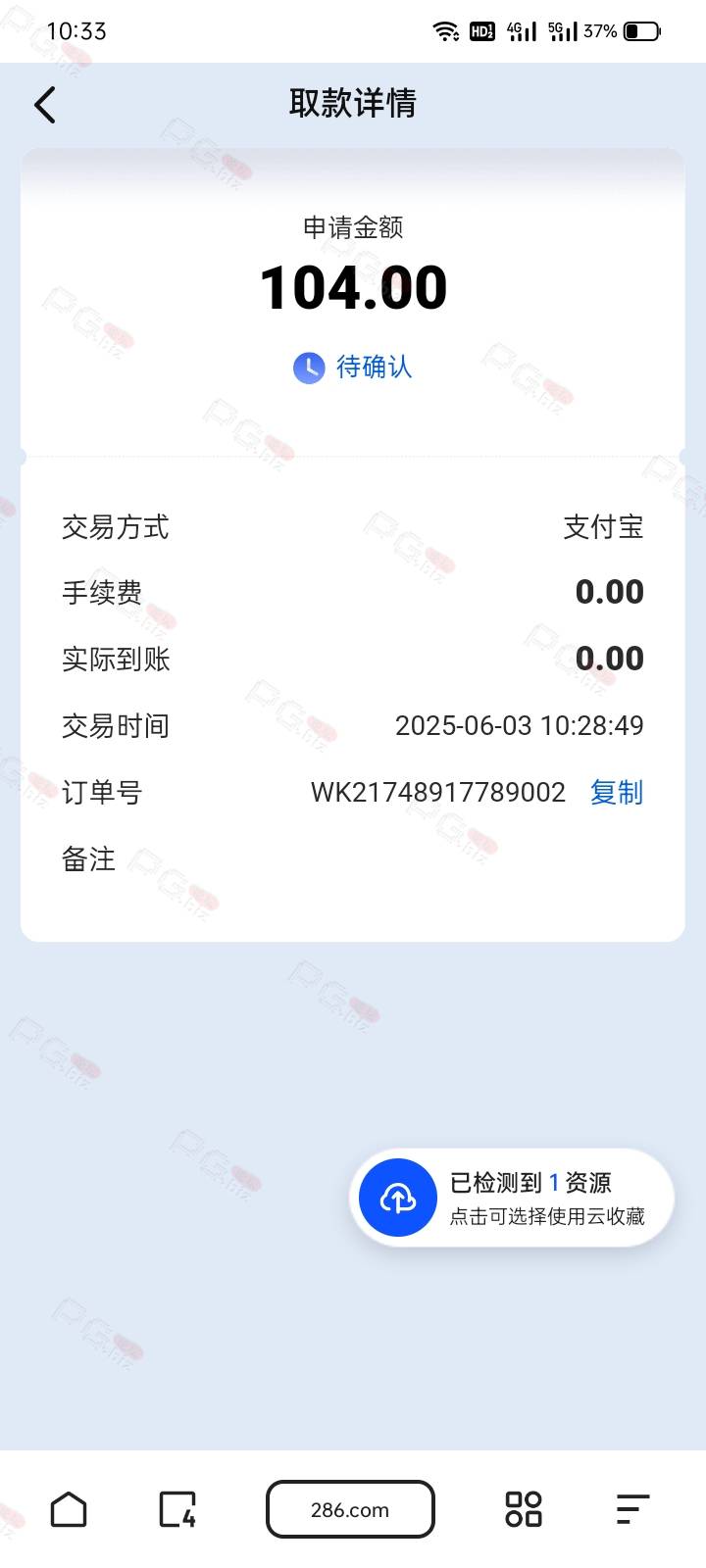Screen dimensions: 706x1568
Task: Open the cloud favorites resource popup
Action: [512, 1198]
